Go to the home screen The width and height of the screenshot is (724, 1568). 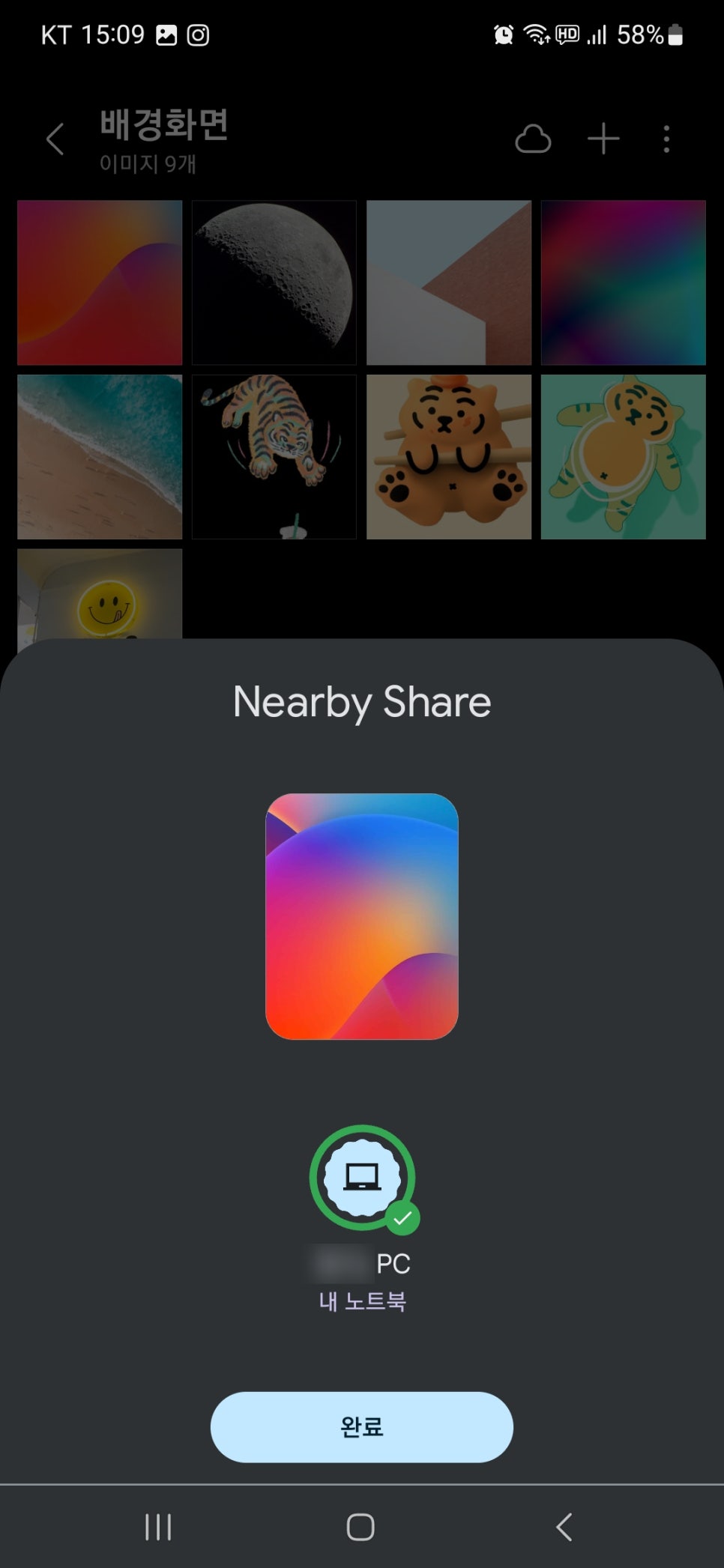361,1526
